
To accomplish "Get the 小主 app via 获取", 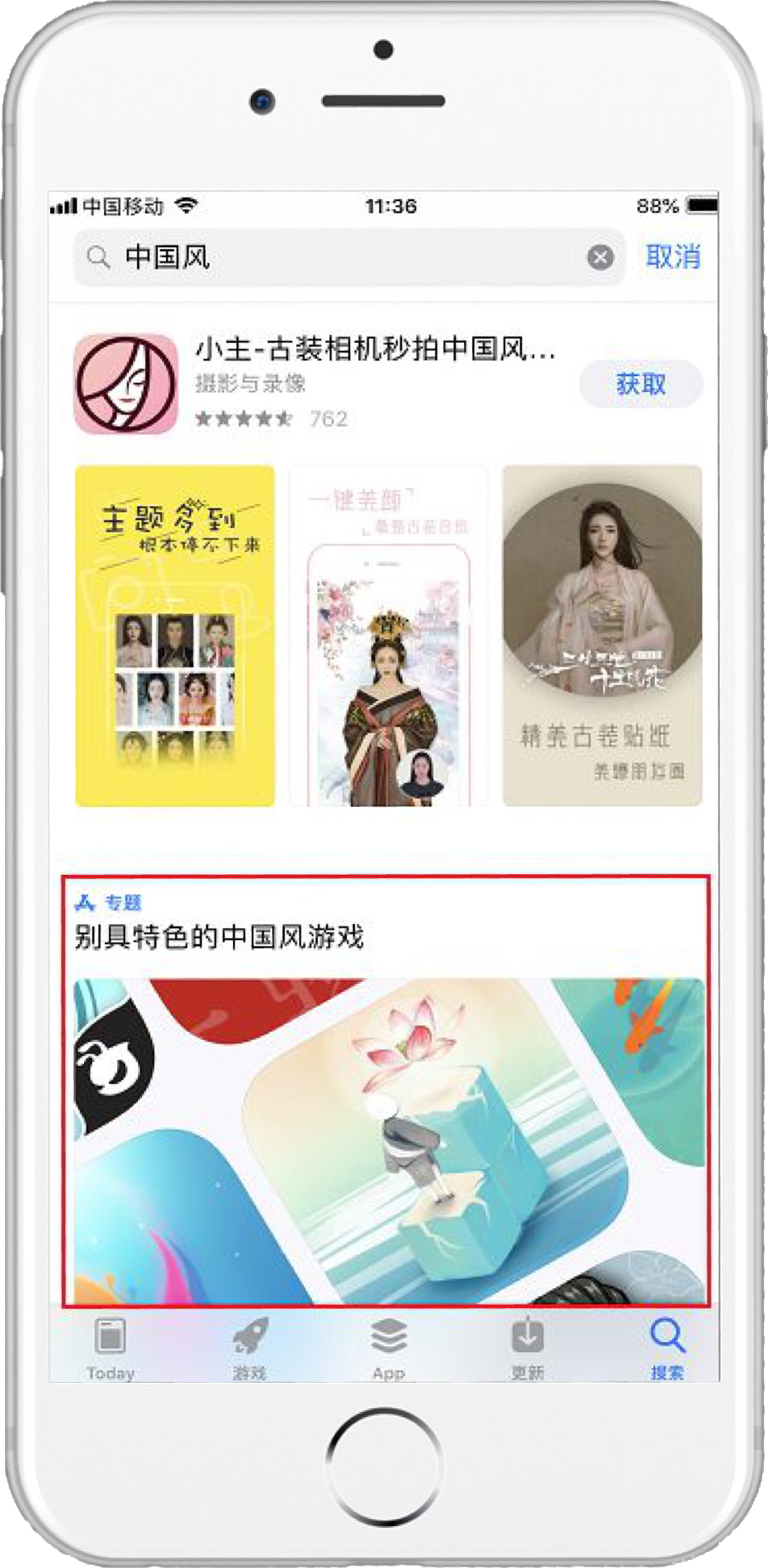I will [x=641, y=383].
